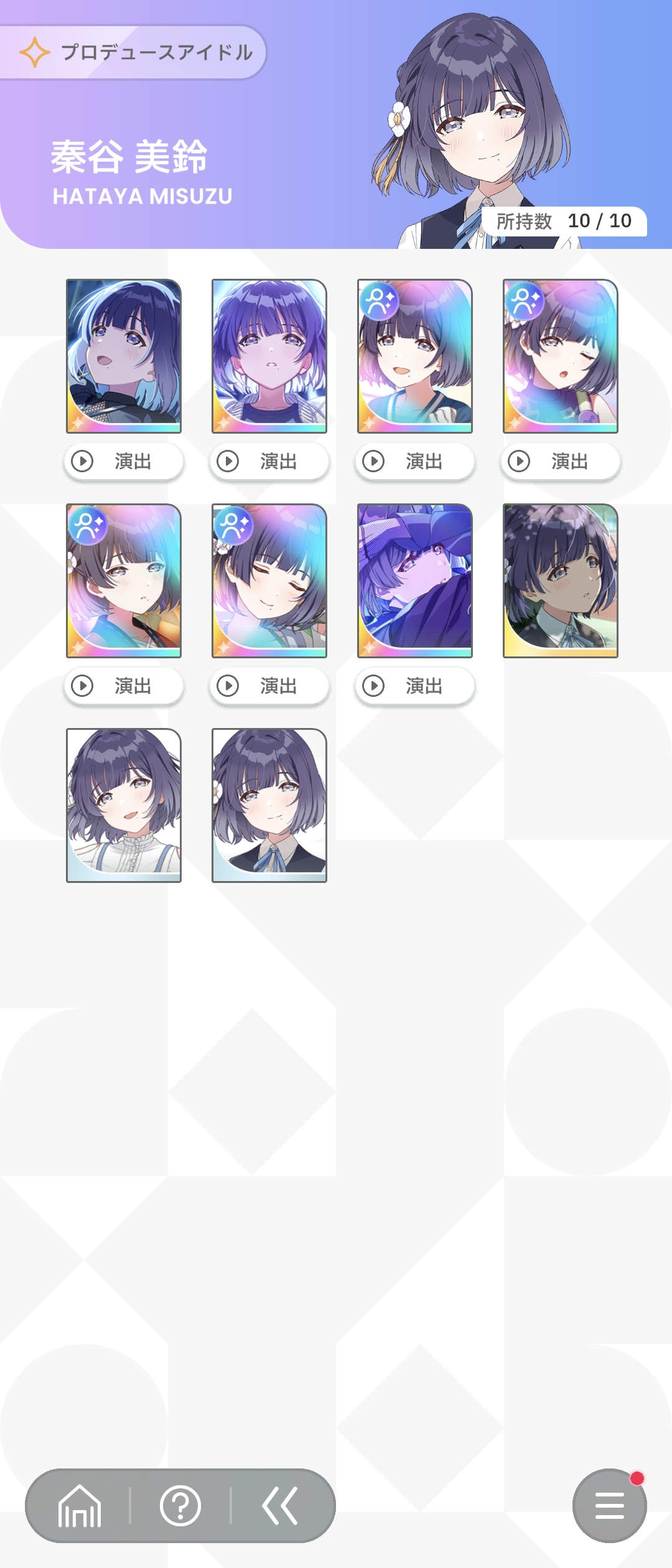The width and height of the screenshot is (672, 1568).
Task: Go back with double chevron
Action: coord(280,1506)
